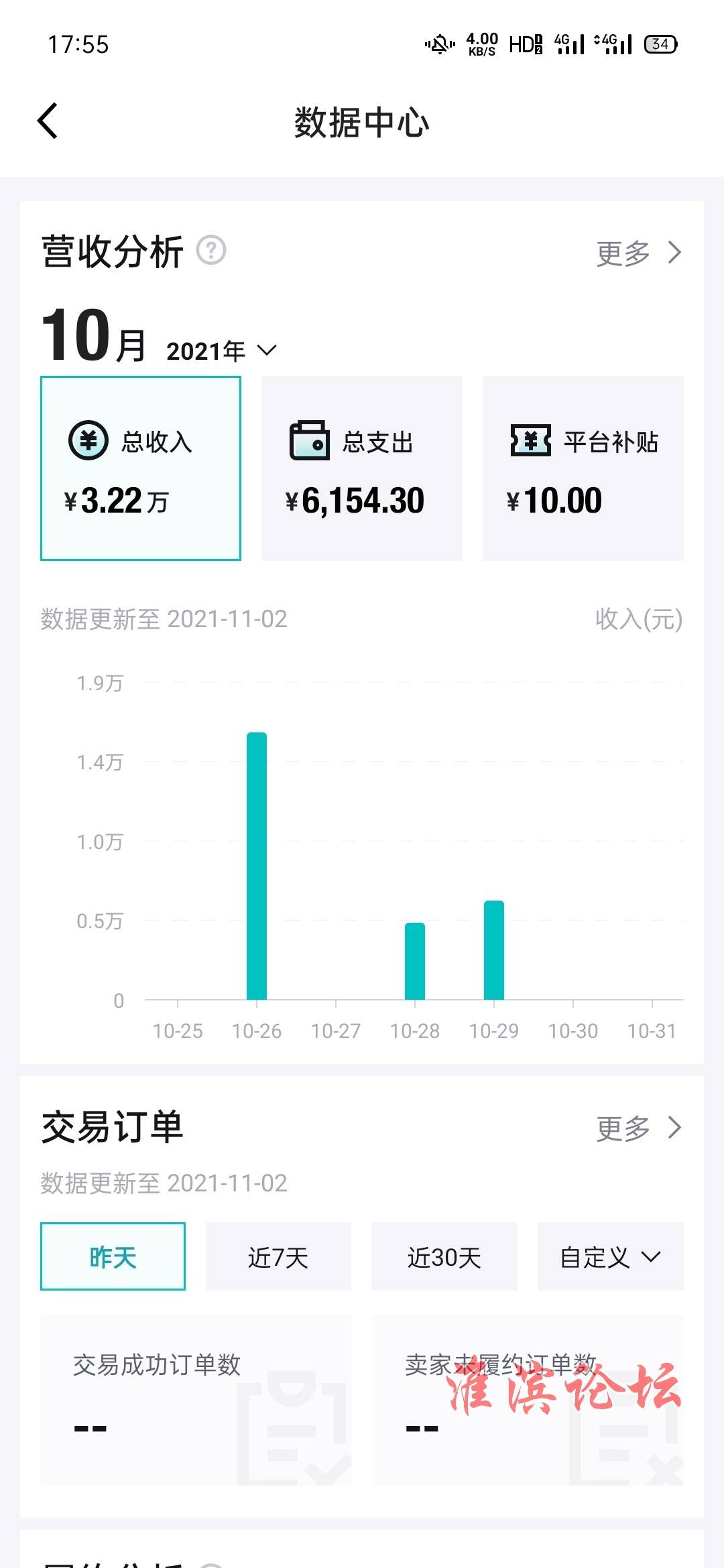Expand the 2021年 year dropdown
724x1568 pixels.
pos(221,351)
